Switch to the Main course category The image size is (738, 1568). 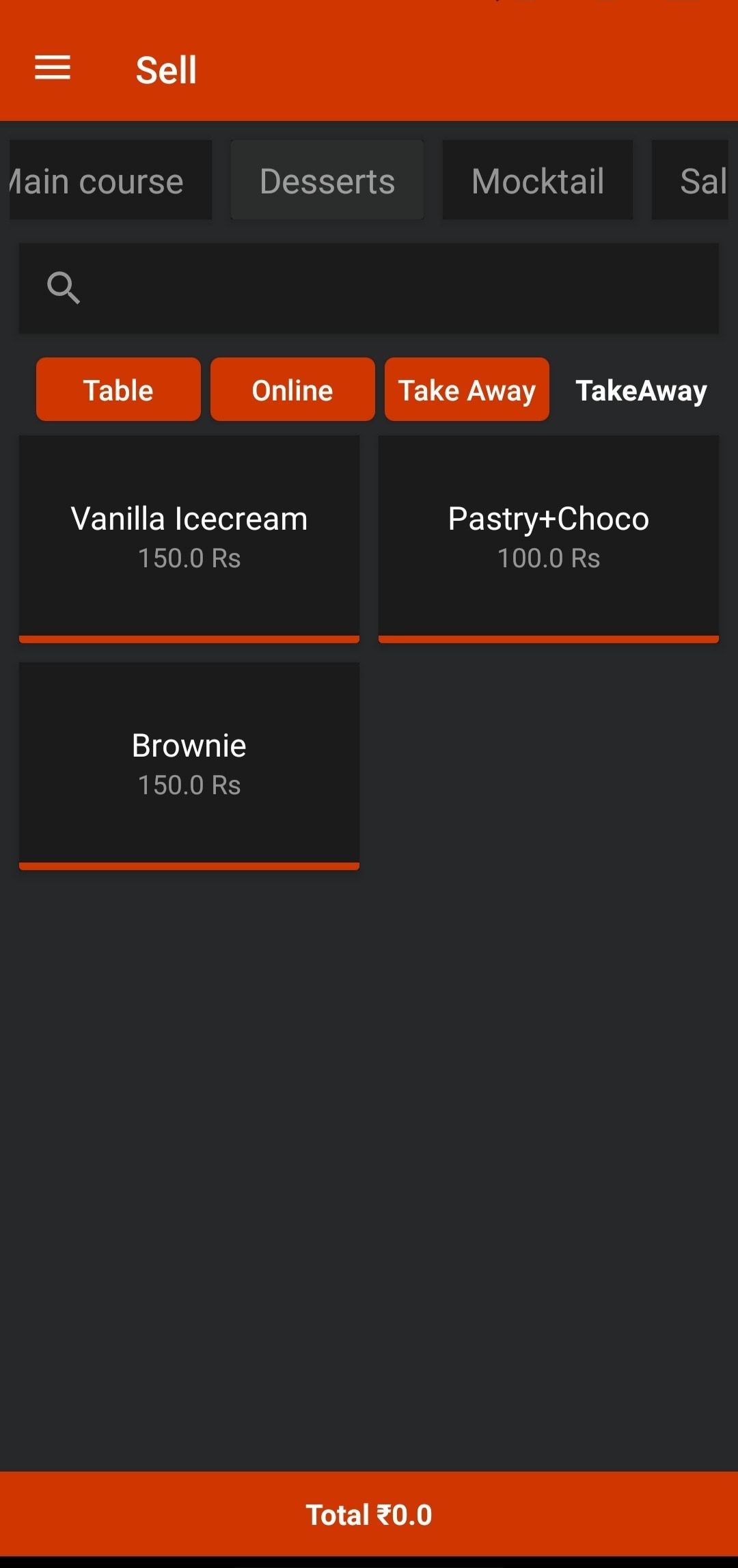click(109, 180)
